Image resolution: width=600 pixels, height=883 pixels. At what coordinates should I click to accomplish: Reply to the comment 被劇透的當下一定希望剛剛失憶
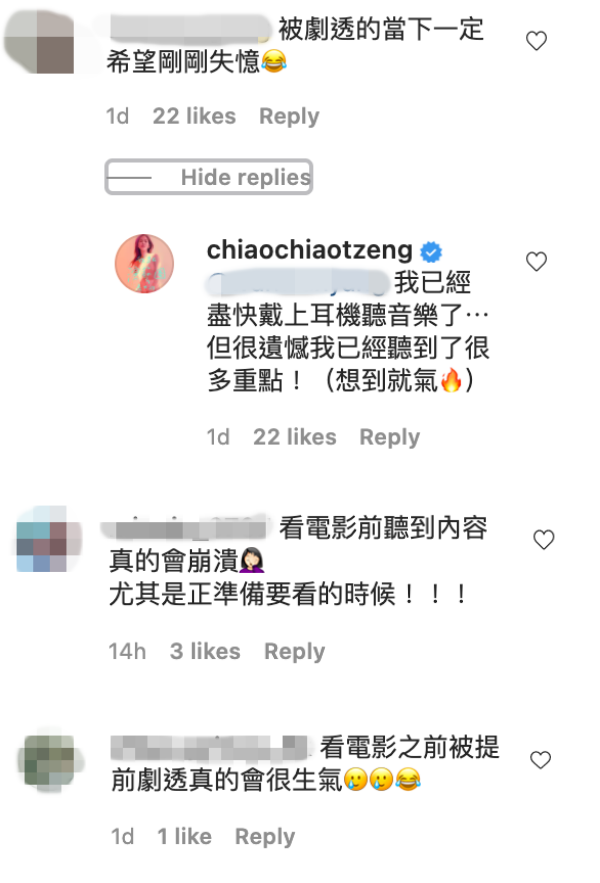(288, 116)
